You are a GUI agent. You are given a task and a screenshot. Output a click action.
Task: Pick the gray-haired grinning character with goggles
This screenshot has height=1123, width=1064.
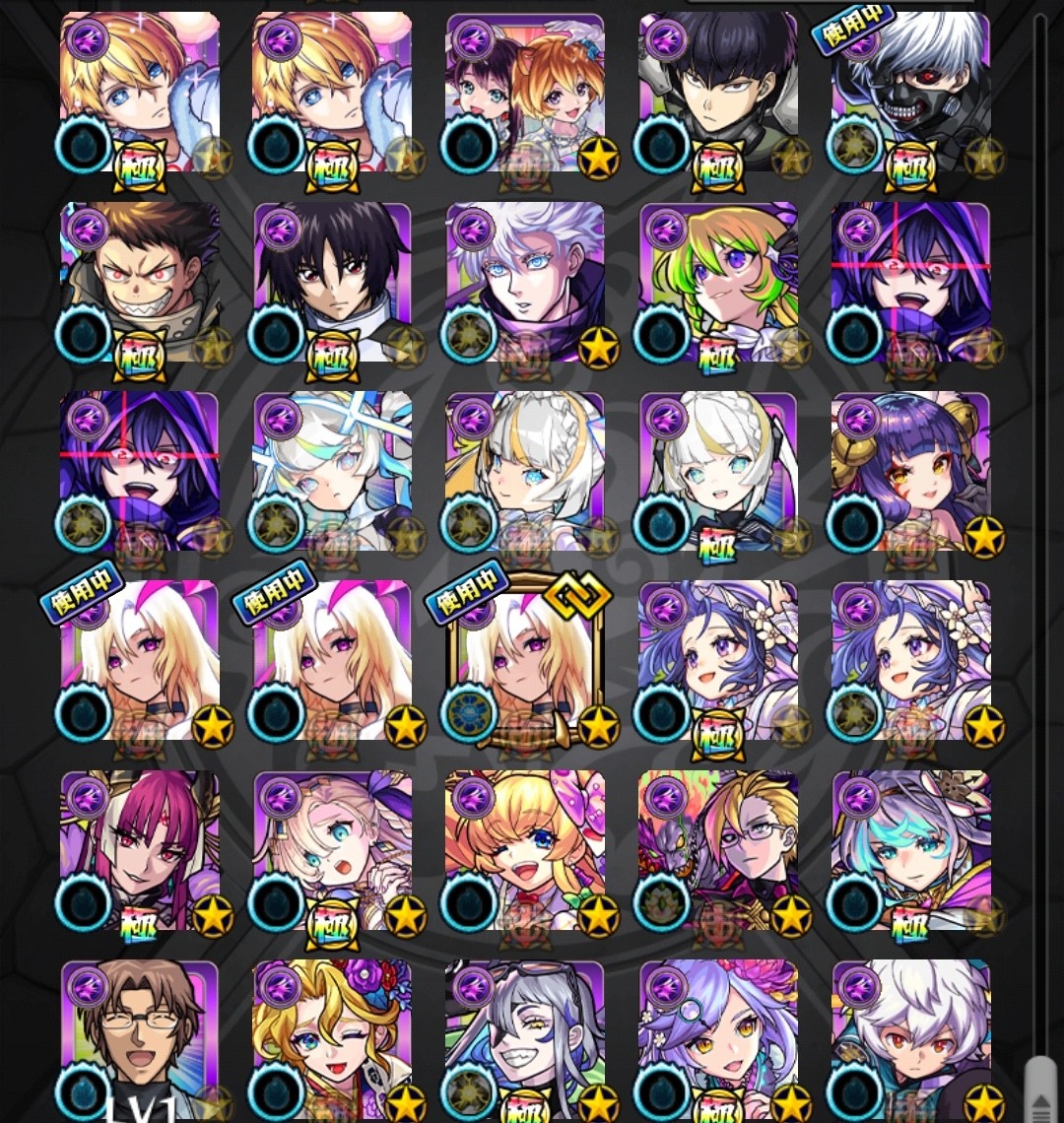coord(525,1039)
